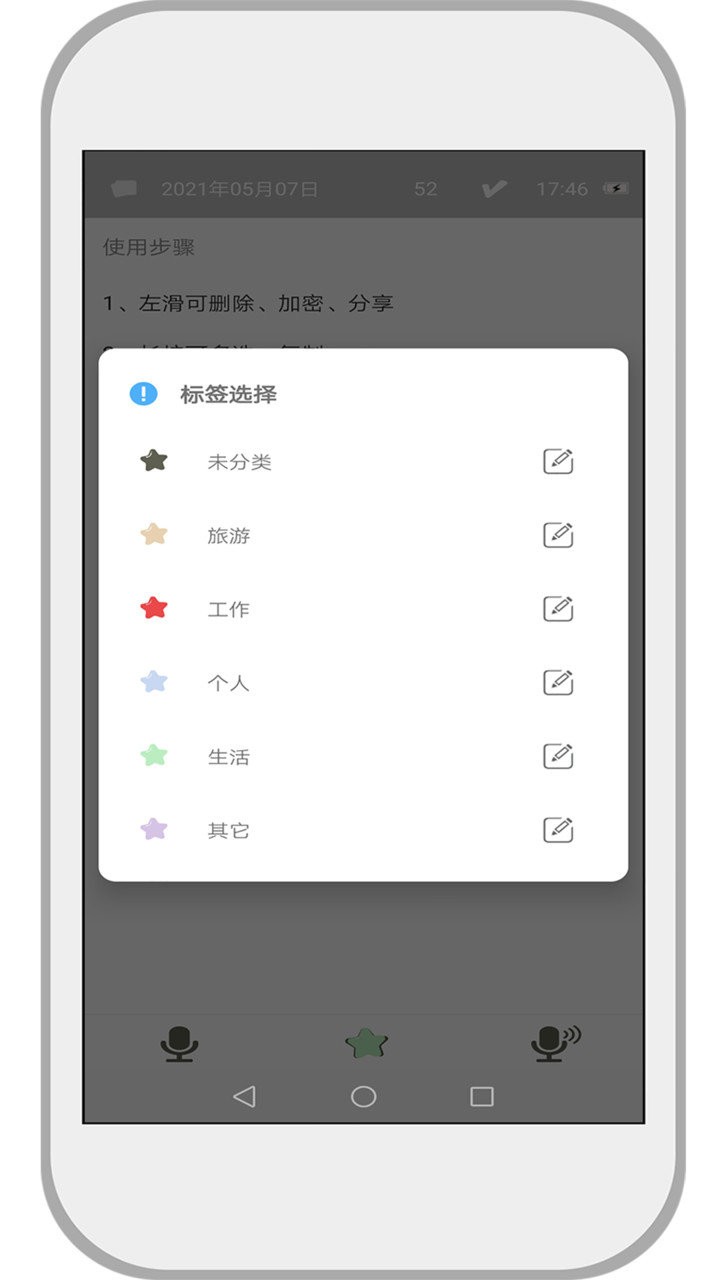The image size is (720, 1280).
Task: Open the edit pencil next to 生活
Action: tap(558, 756)
